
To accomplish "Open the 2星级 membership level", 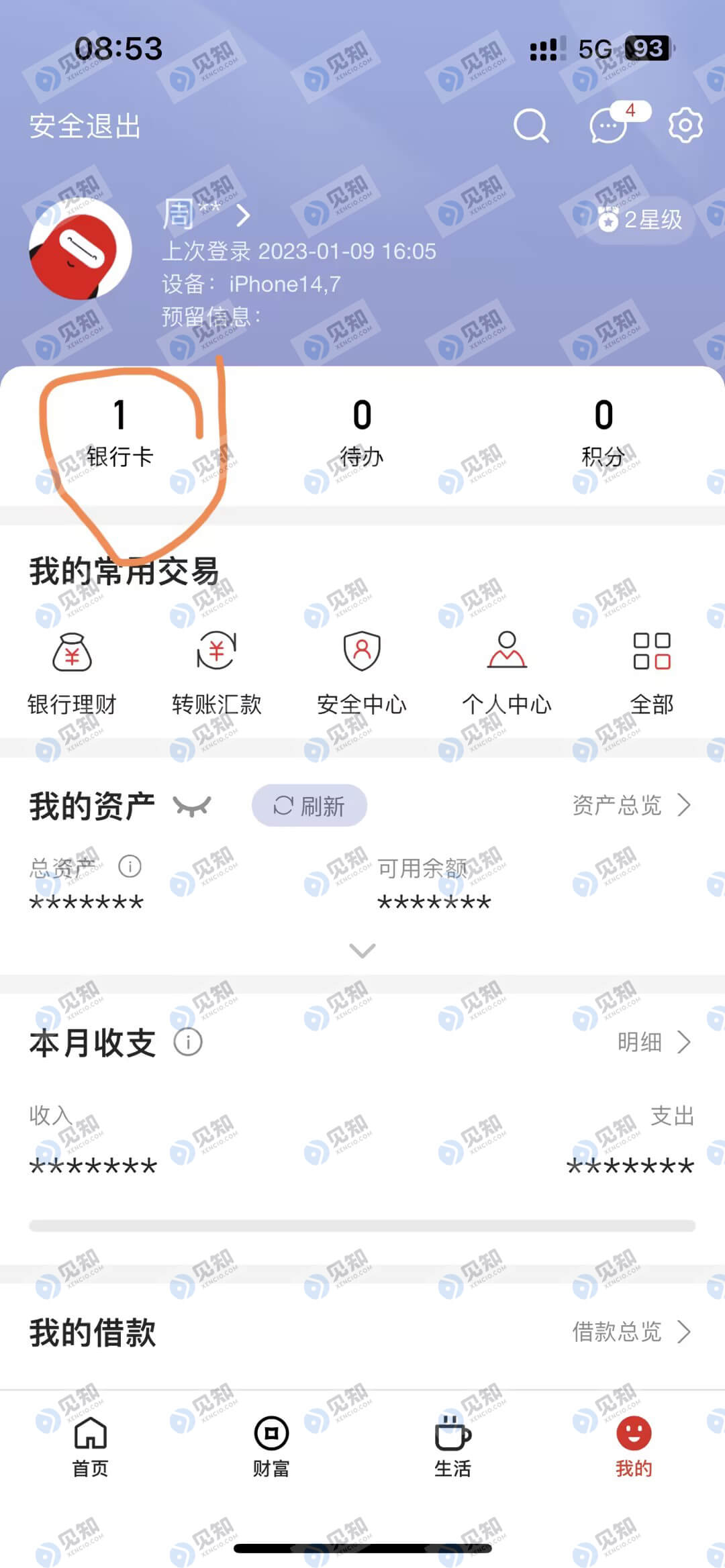I will (x=641, y=220).
